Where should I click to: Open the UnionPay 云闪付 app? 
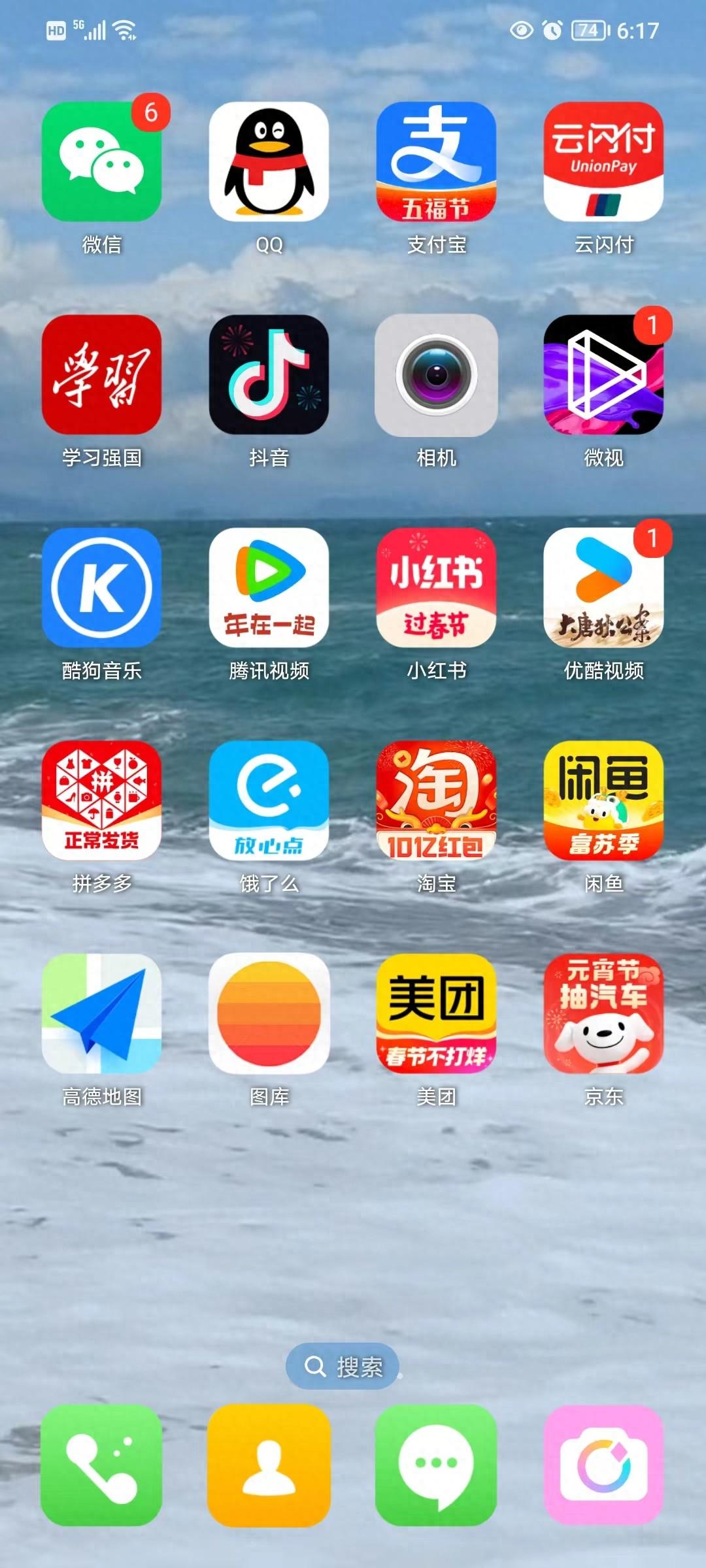[x=603, y=162]
